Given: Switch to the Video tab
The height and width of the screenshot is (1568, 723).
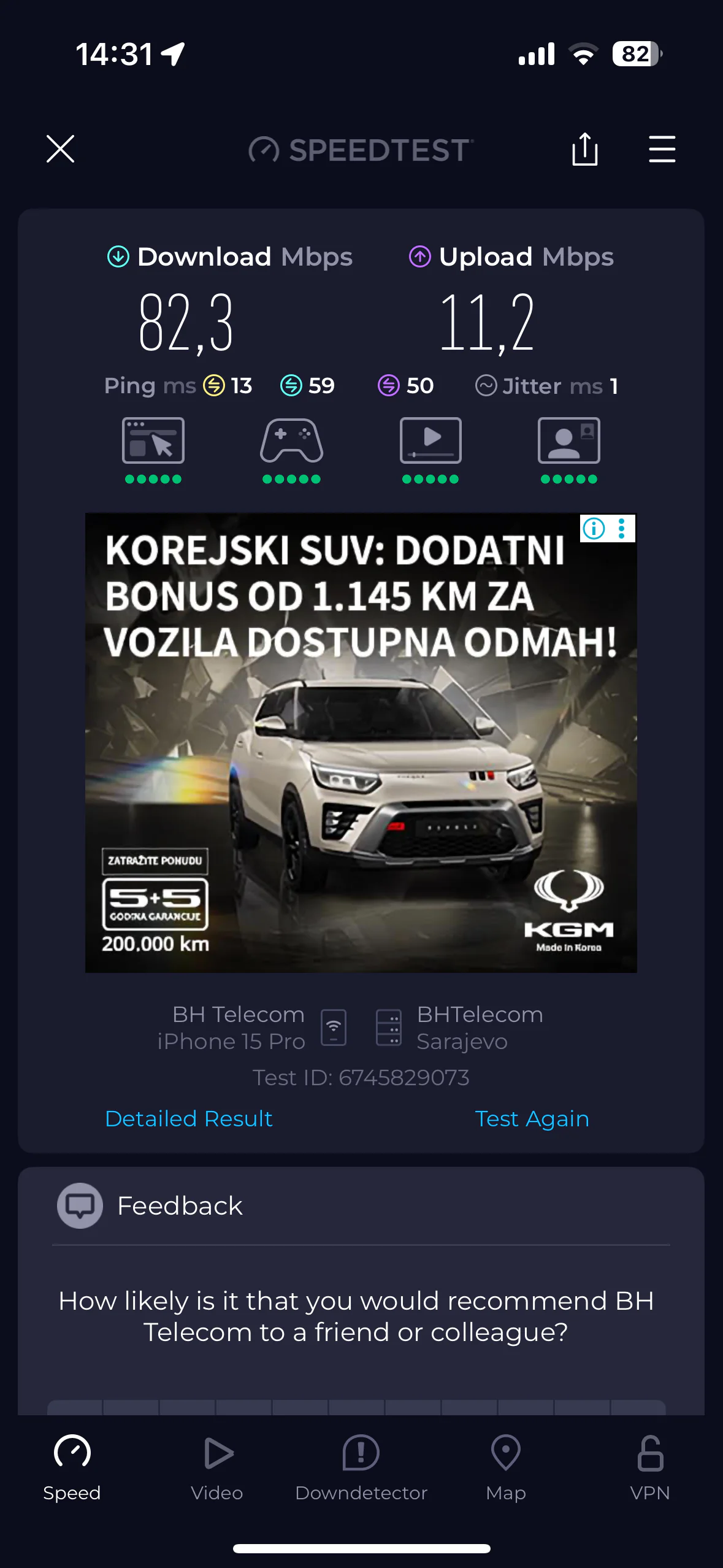Looking at the screenshot, I should [x=217, y=1466].
